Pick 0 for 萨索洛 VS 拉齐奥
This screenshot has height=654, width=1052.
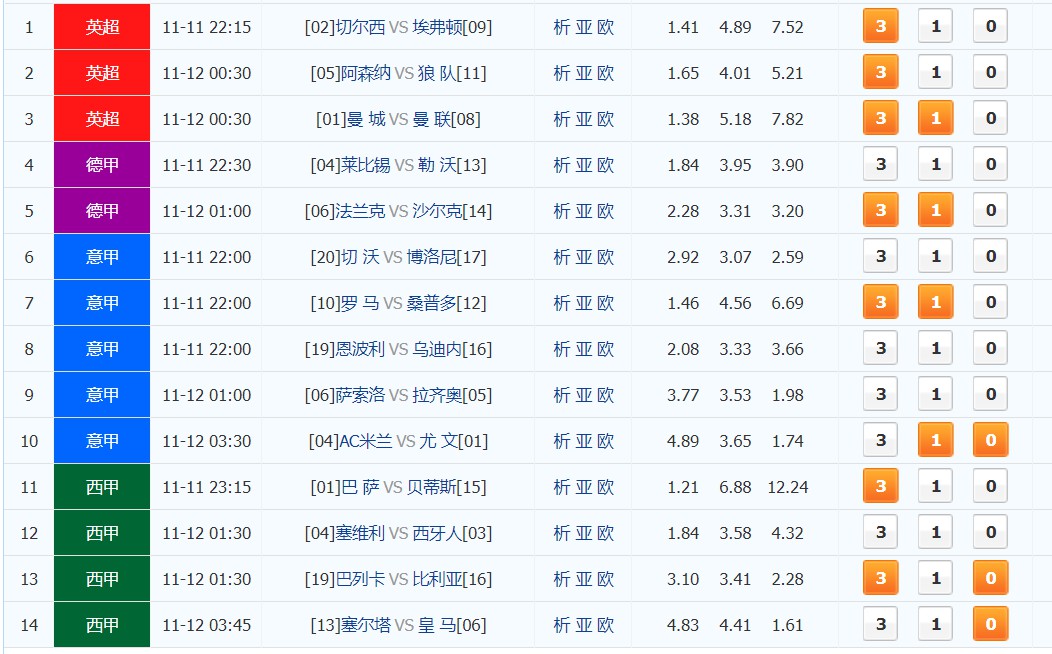point(991,395)
